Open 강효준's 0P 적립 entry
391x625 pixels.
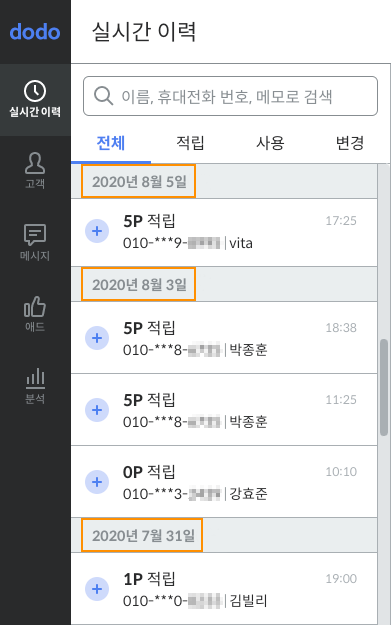point(224,482)
